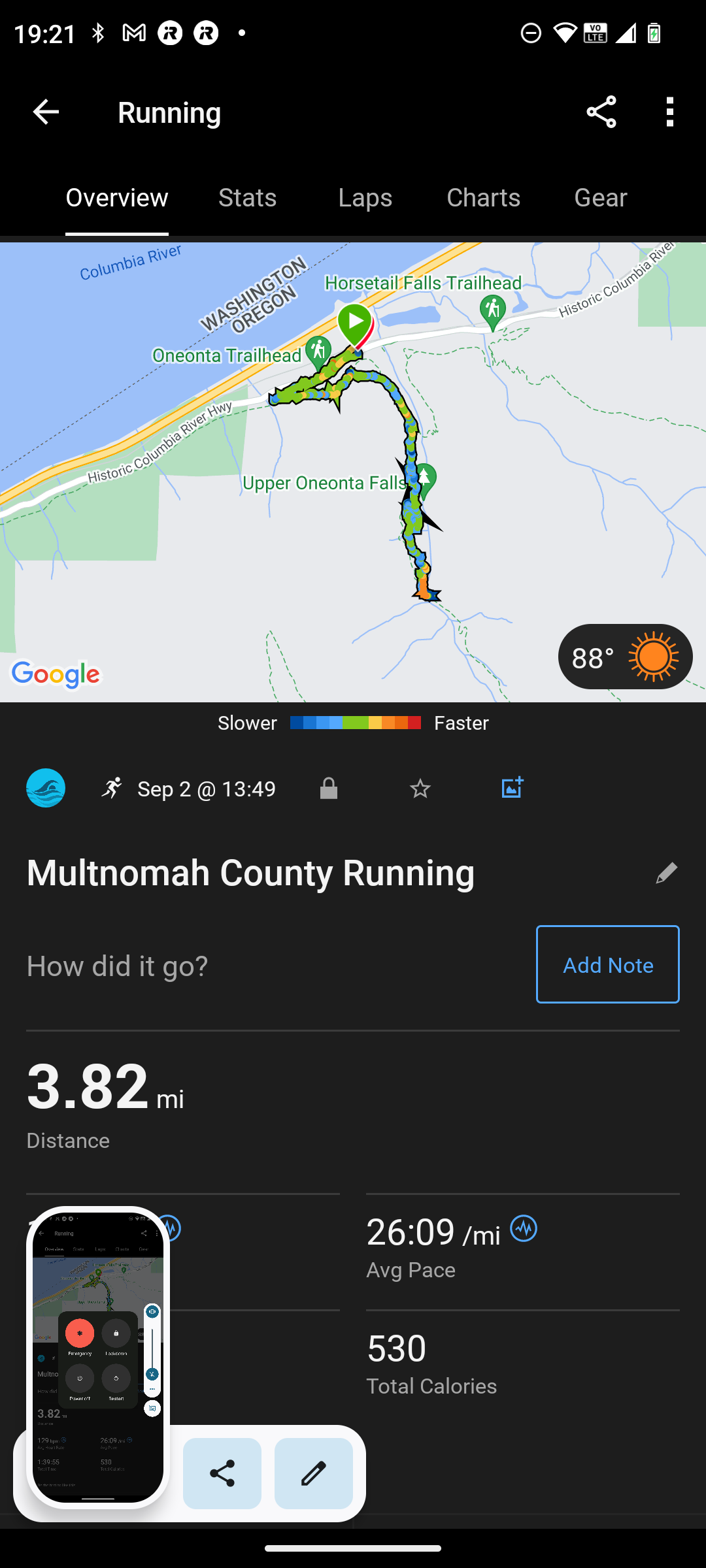This screenshot has width=706, height=1568.
Task: Open the 88° weather details
Action: pyautogui.click(x=625, y=657)
